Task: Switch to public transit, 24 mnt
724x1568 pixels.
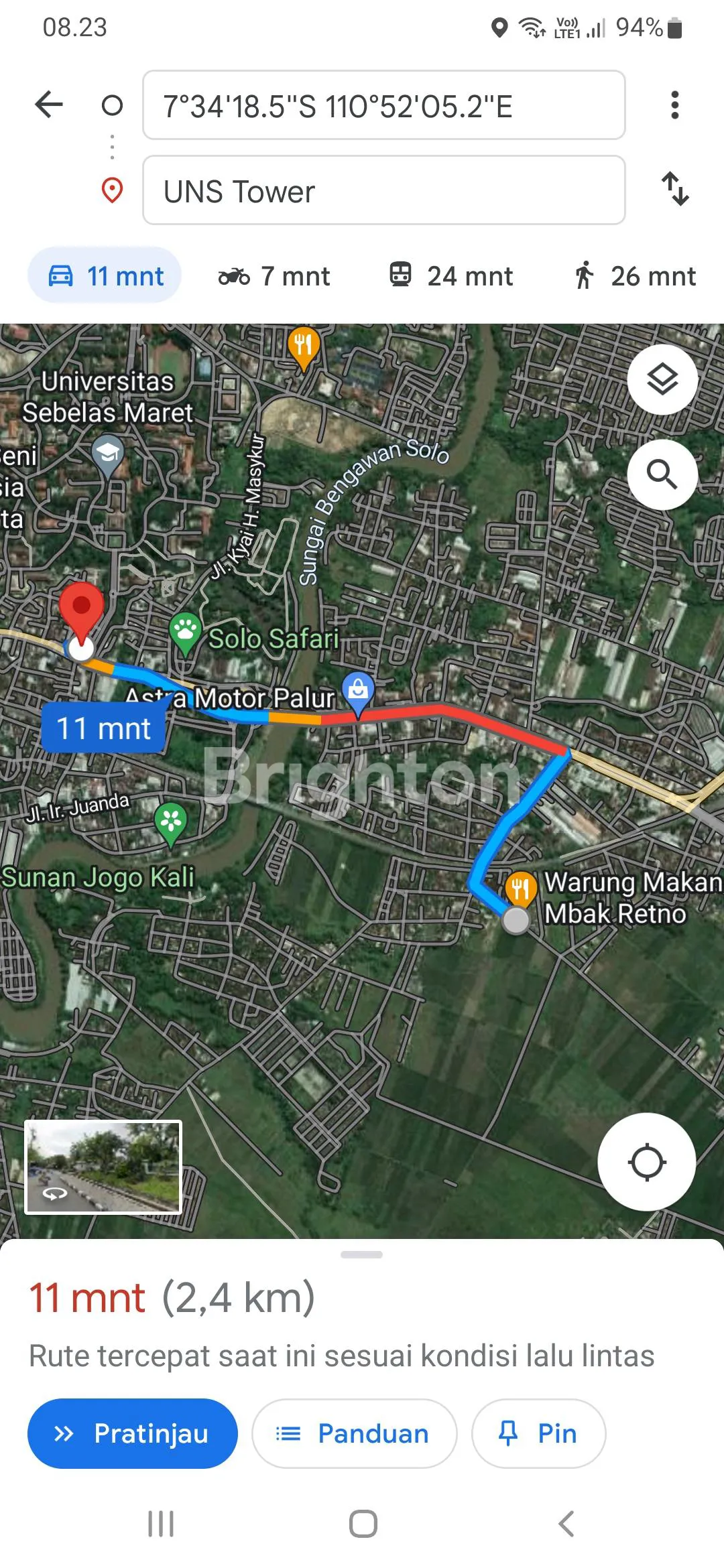Action: pyautogui.click(x=451, y=276)
